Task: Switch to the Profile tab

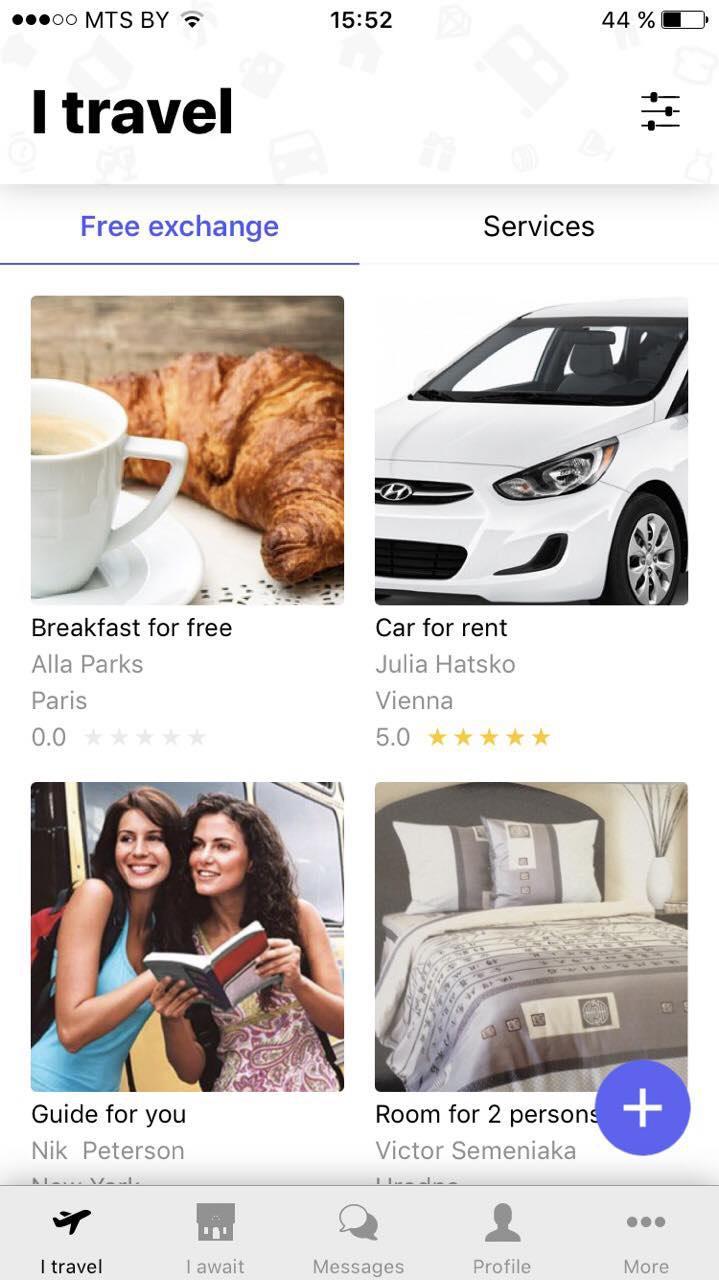Action: [x=502, y=1238]
